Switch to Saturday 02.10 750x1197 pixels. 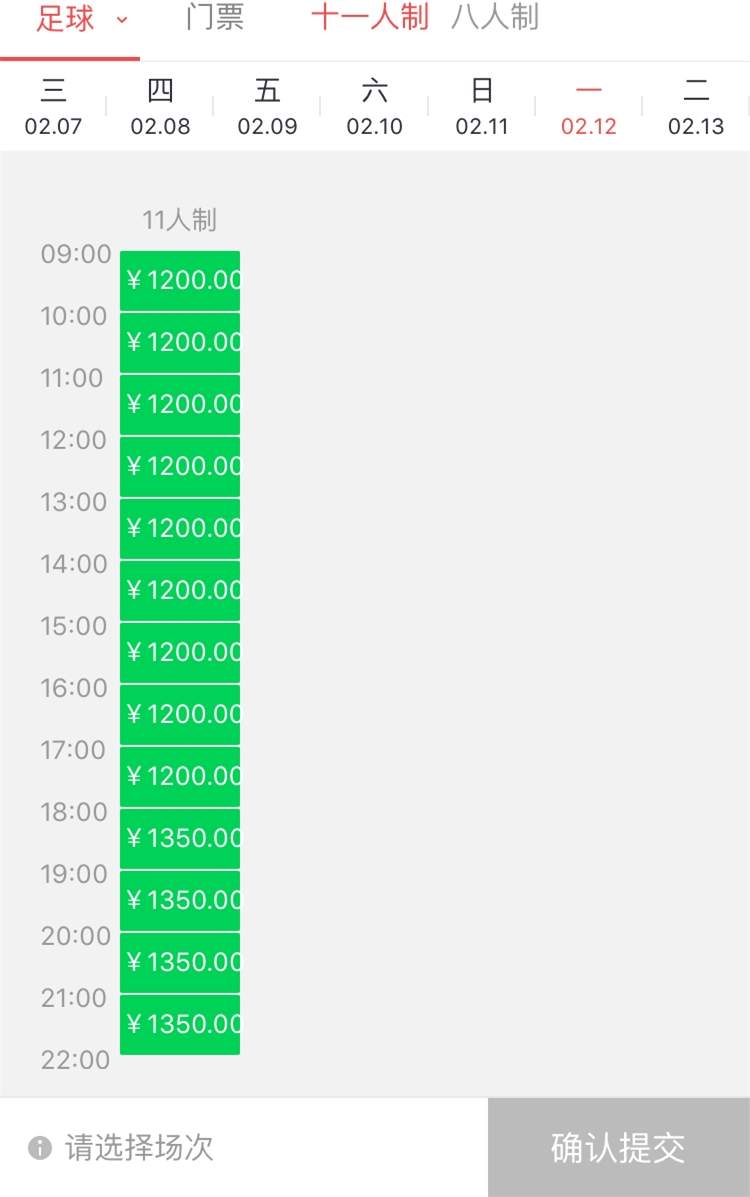click(374, 108)
